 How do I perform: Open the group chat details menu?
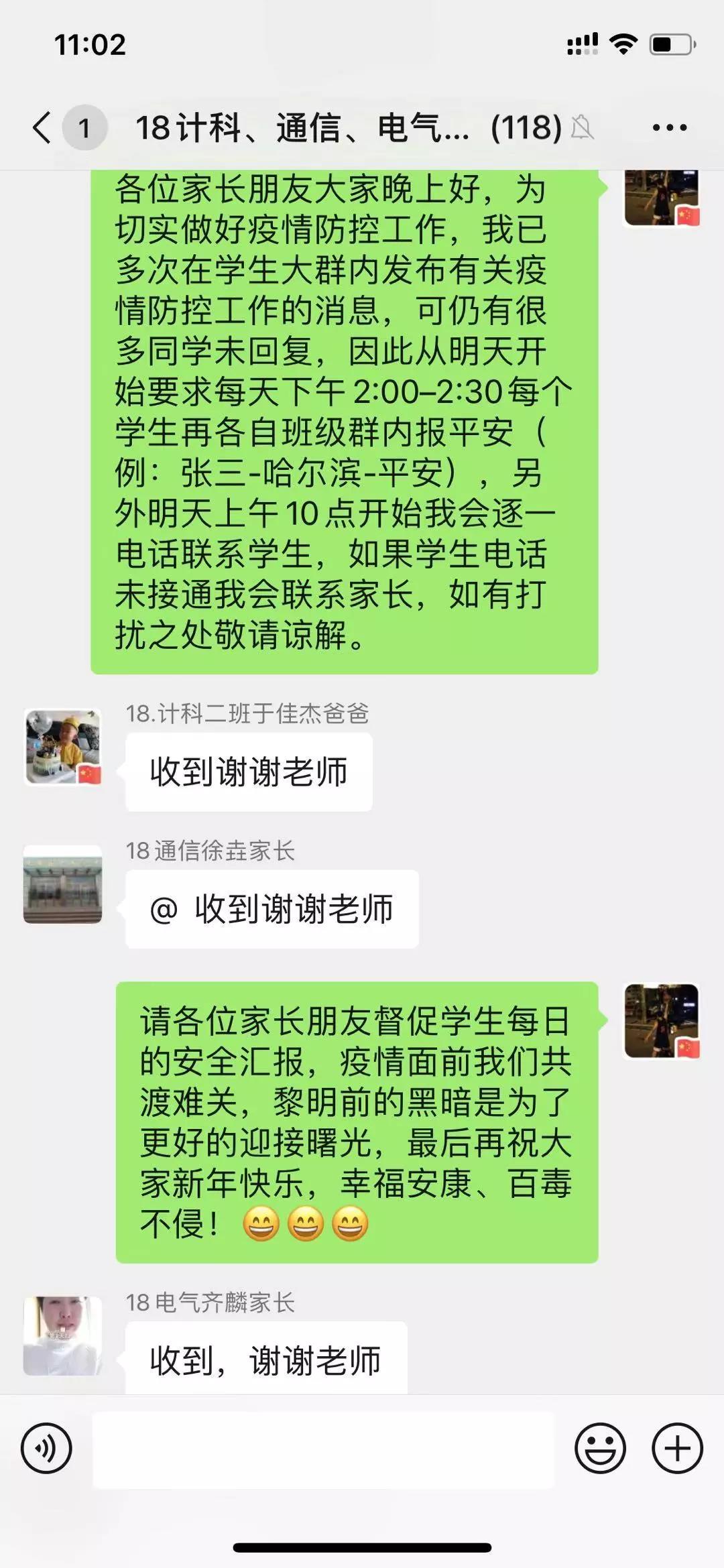669,127
